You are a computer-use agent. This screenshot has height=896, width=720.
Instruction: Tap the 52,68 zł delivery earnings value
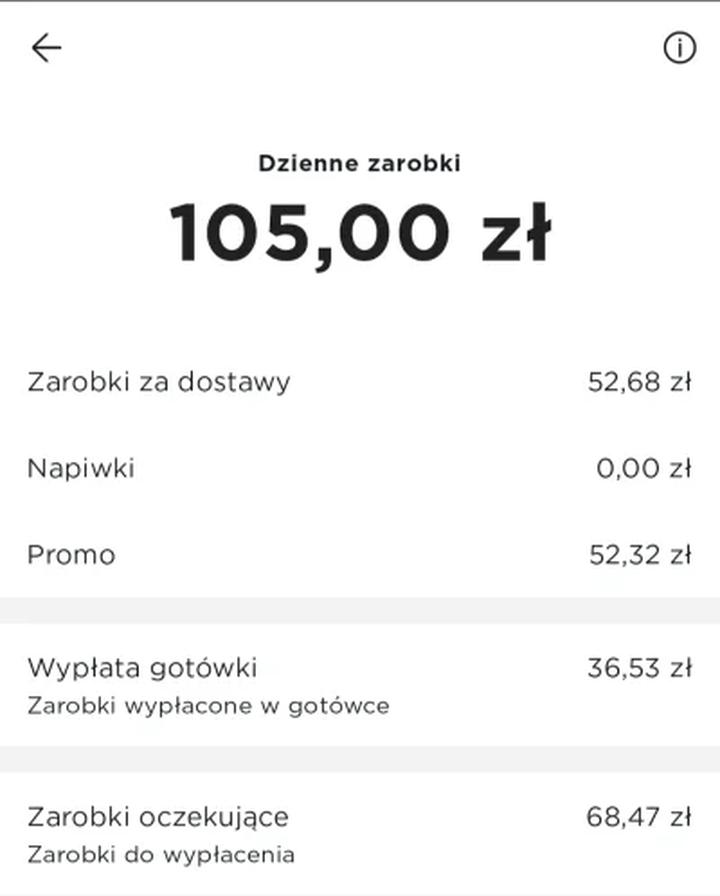click(637, 382)
